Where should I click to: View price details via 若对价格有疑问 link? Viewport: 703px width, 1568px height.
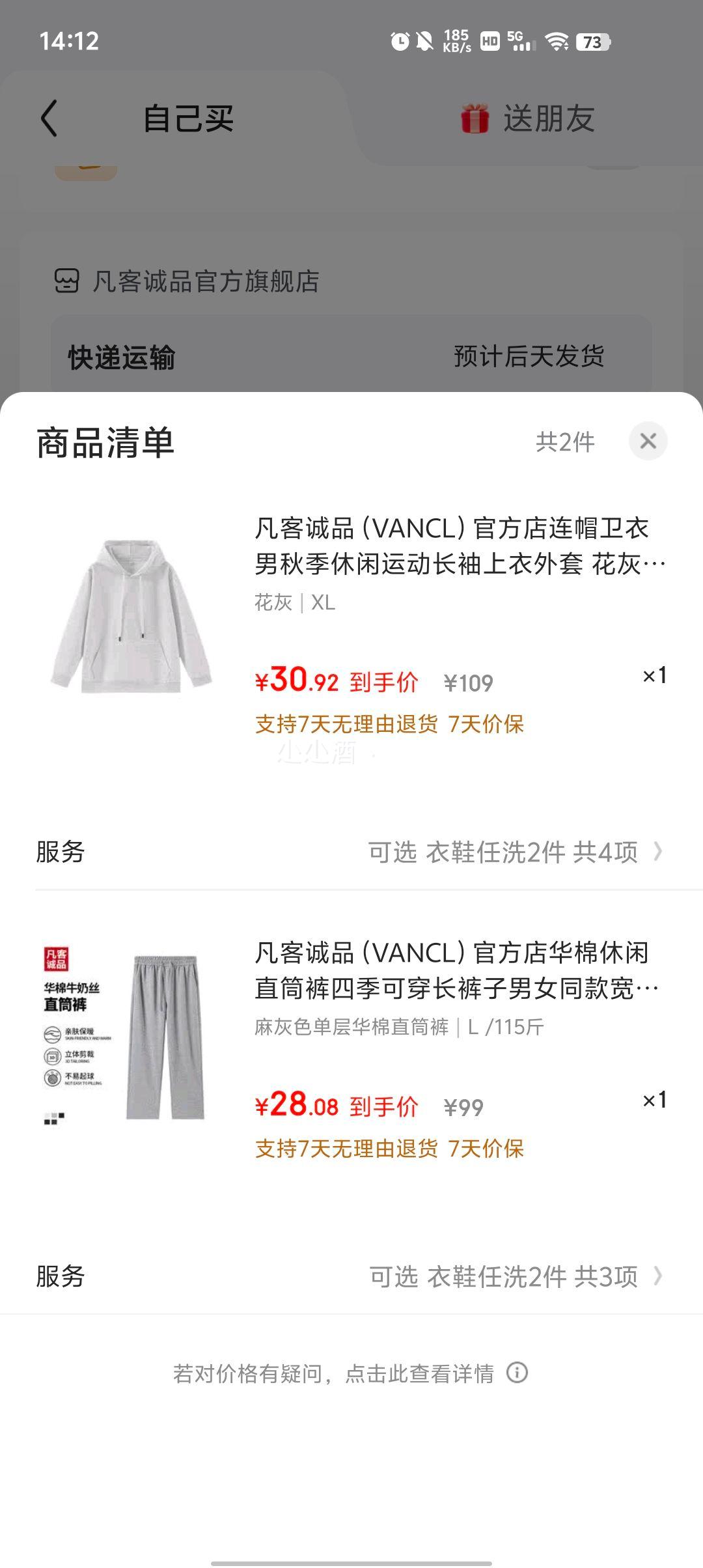[351, 1373]
